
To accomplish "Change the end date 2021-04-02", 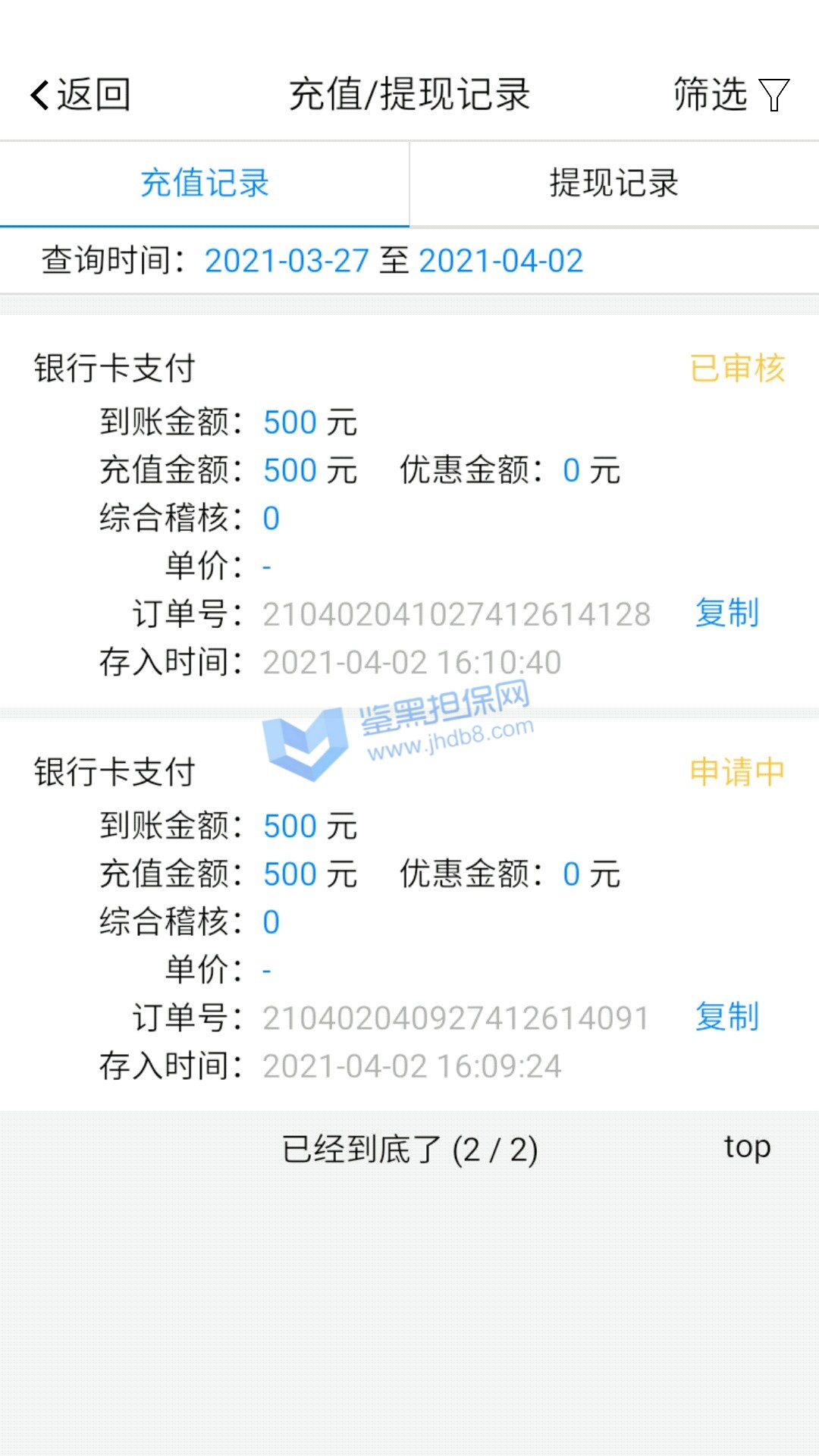I will click(500, 261).
